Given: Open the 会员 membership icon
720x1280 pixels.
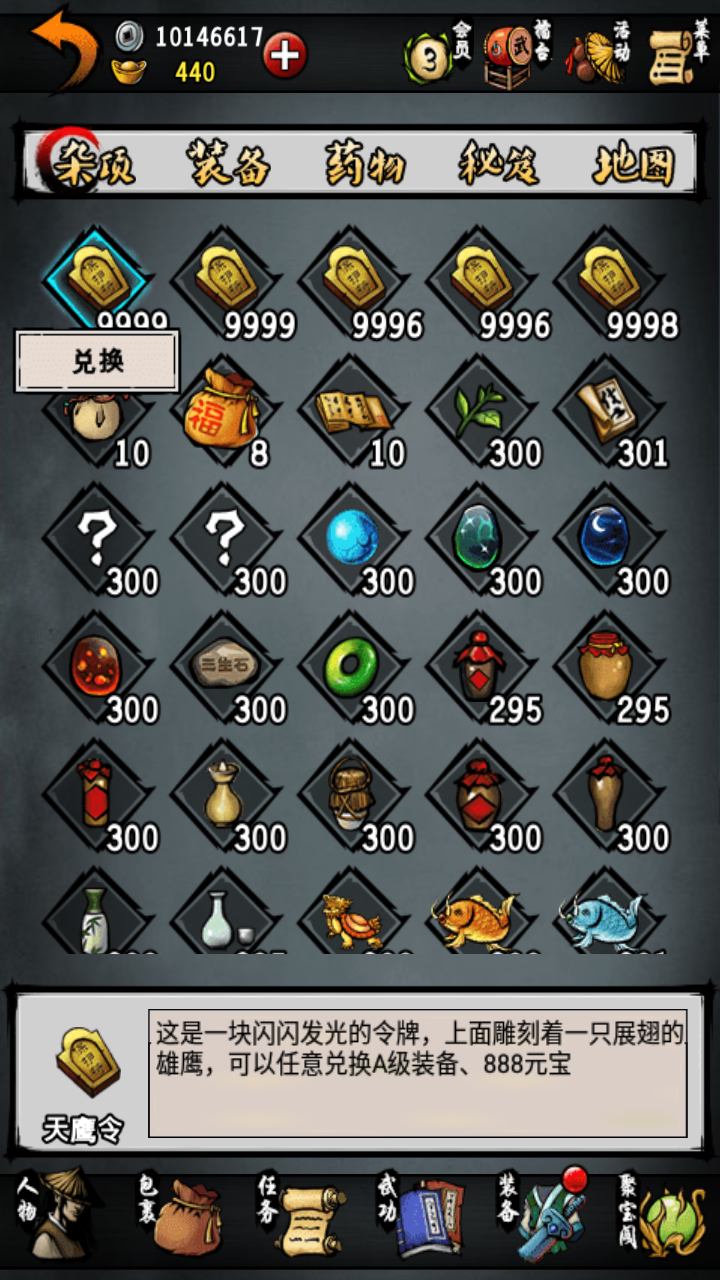Looking at the screenshot, I should click(434, 57).
